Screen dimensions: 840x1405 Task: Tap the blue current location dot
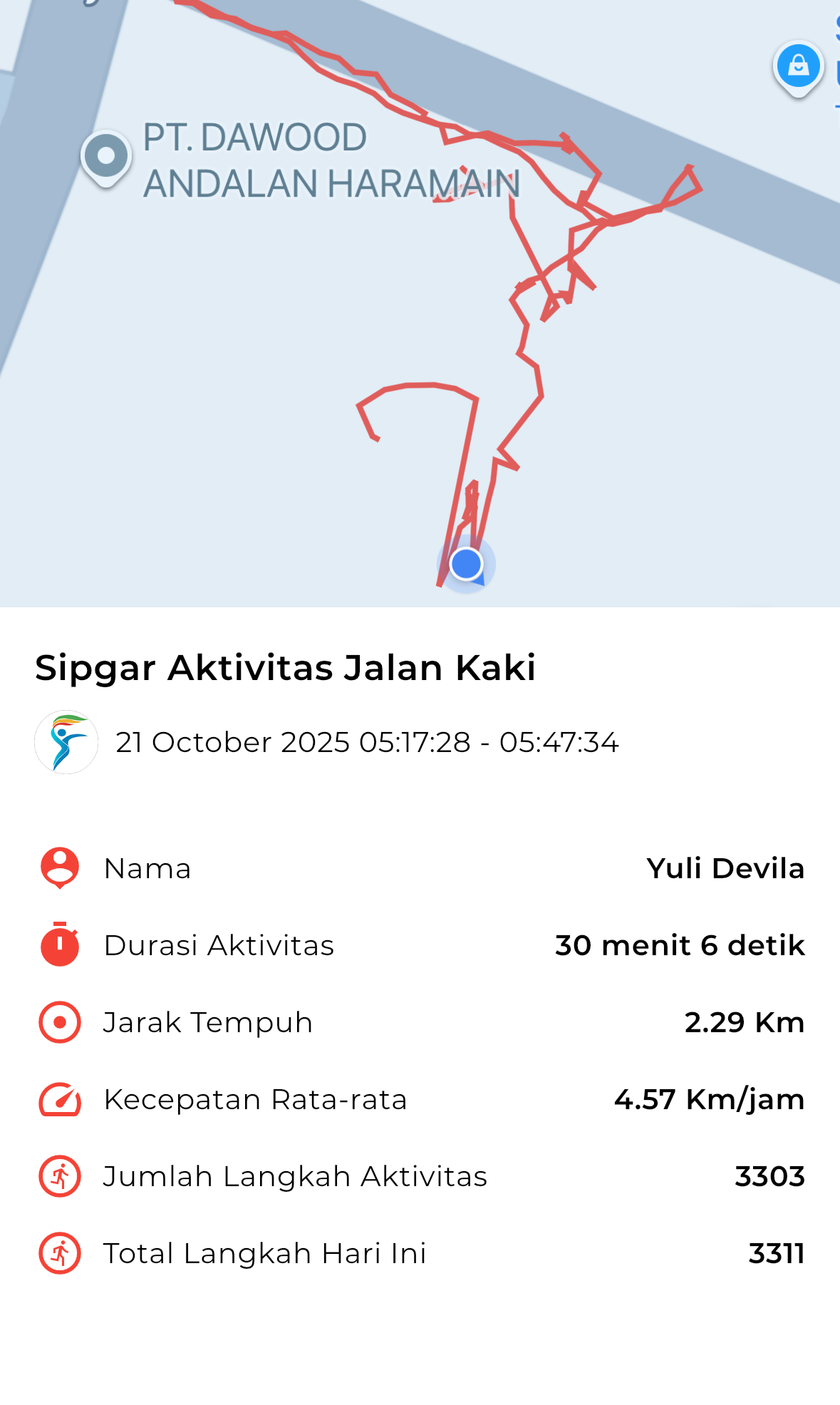467,564
